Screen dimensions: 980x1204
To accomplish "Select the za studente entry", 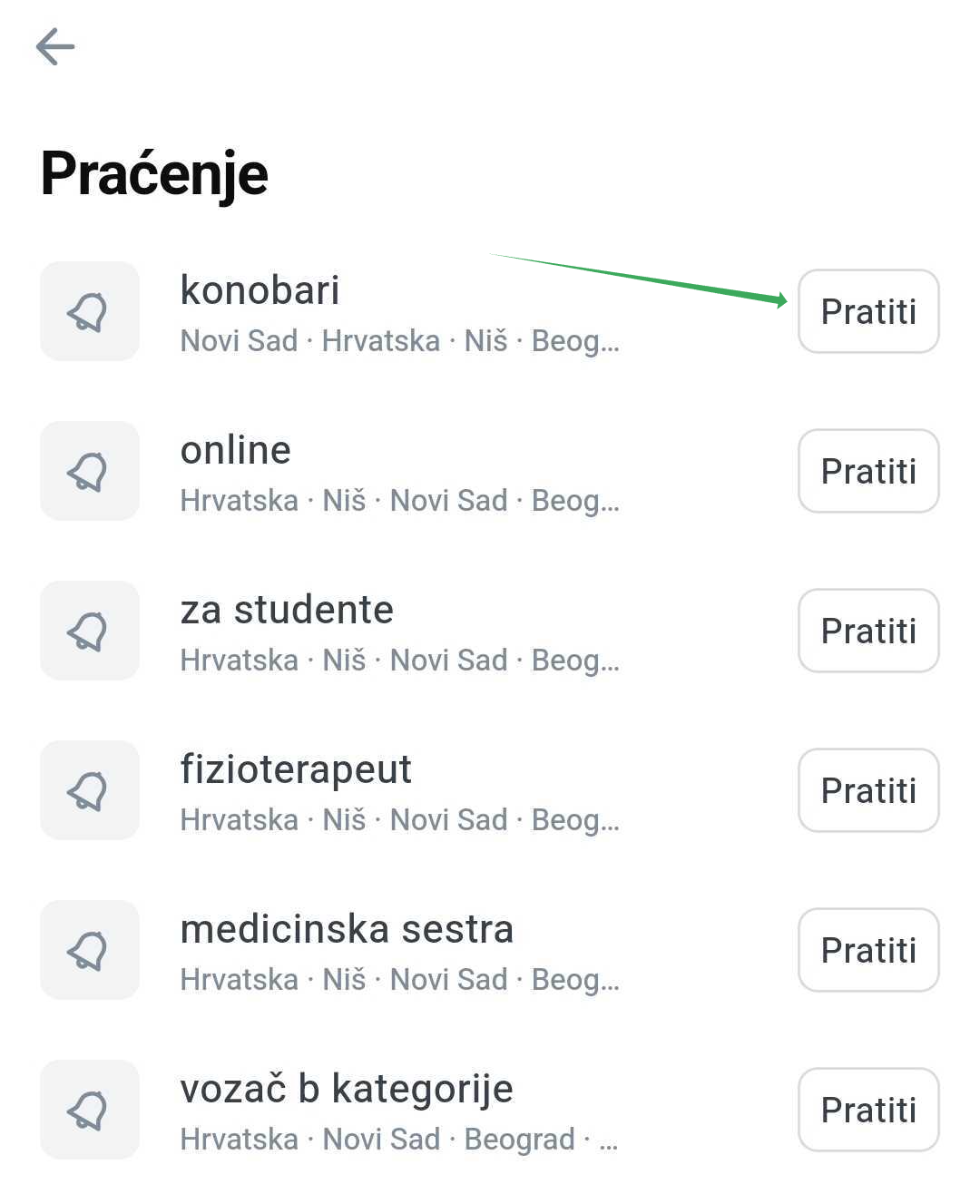I will tap(399, 632).
